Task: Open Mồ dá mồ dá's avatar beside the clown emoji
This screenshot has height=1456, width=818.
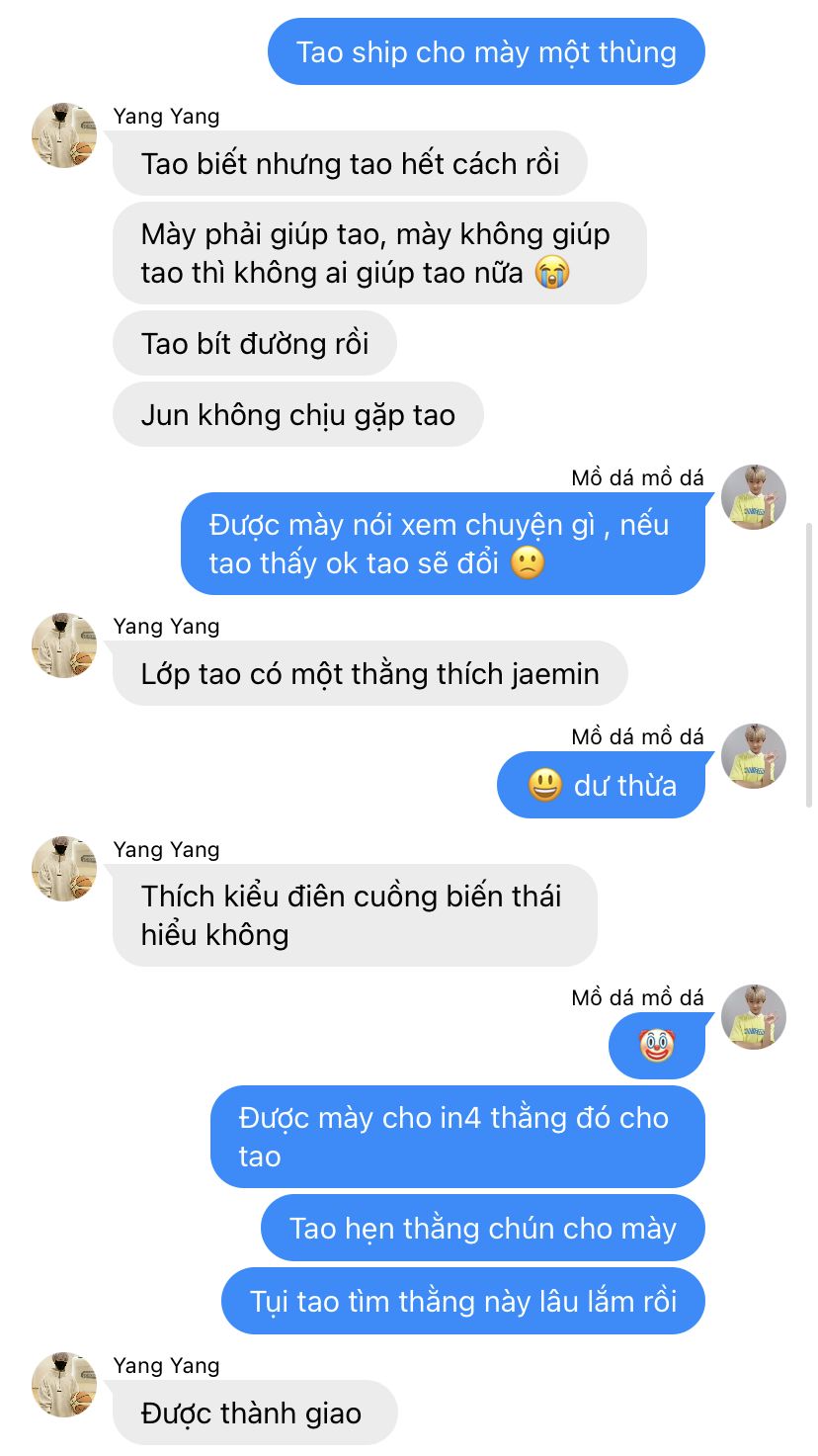Action: pos(754,1017)
